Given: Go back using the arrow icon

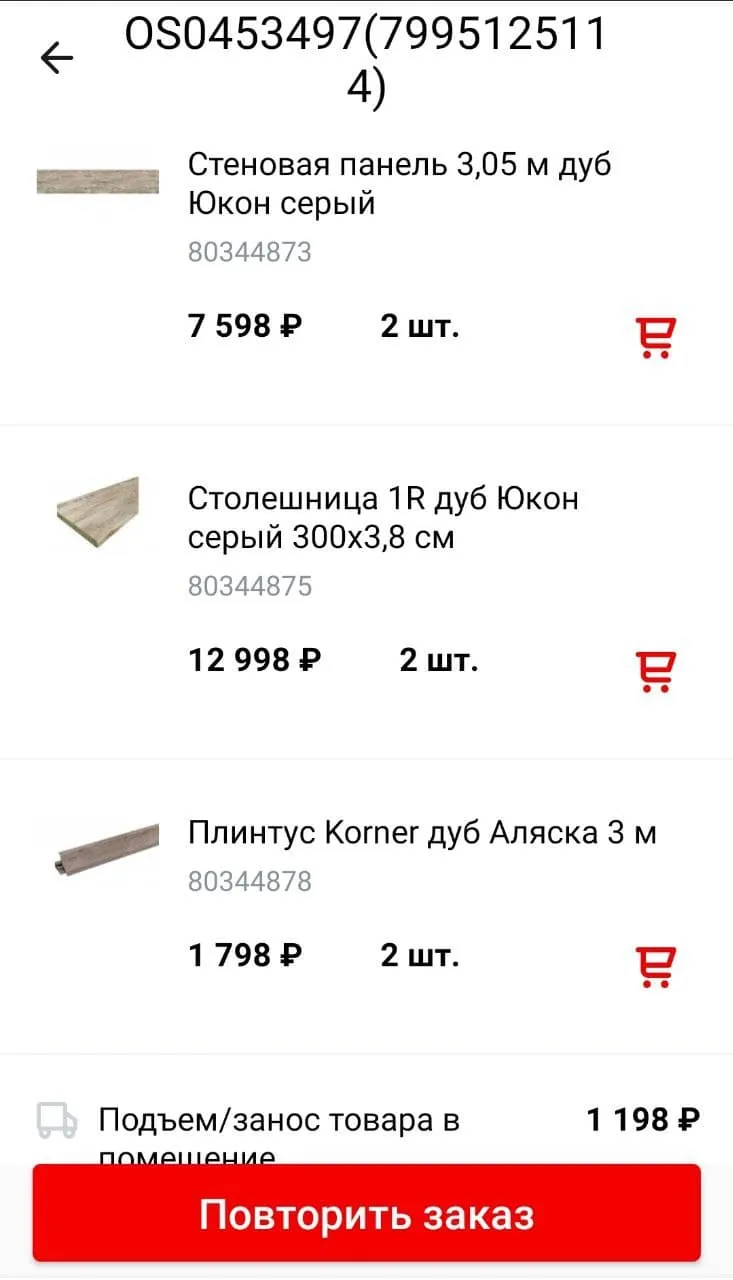Looking at the screenshot, I should (x=57, y=59).
